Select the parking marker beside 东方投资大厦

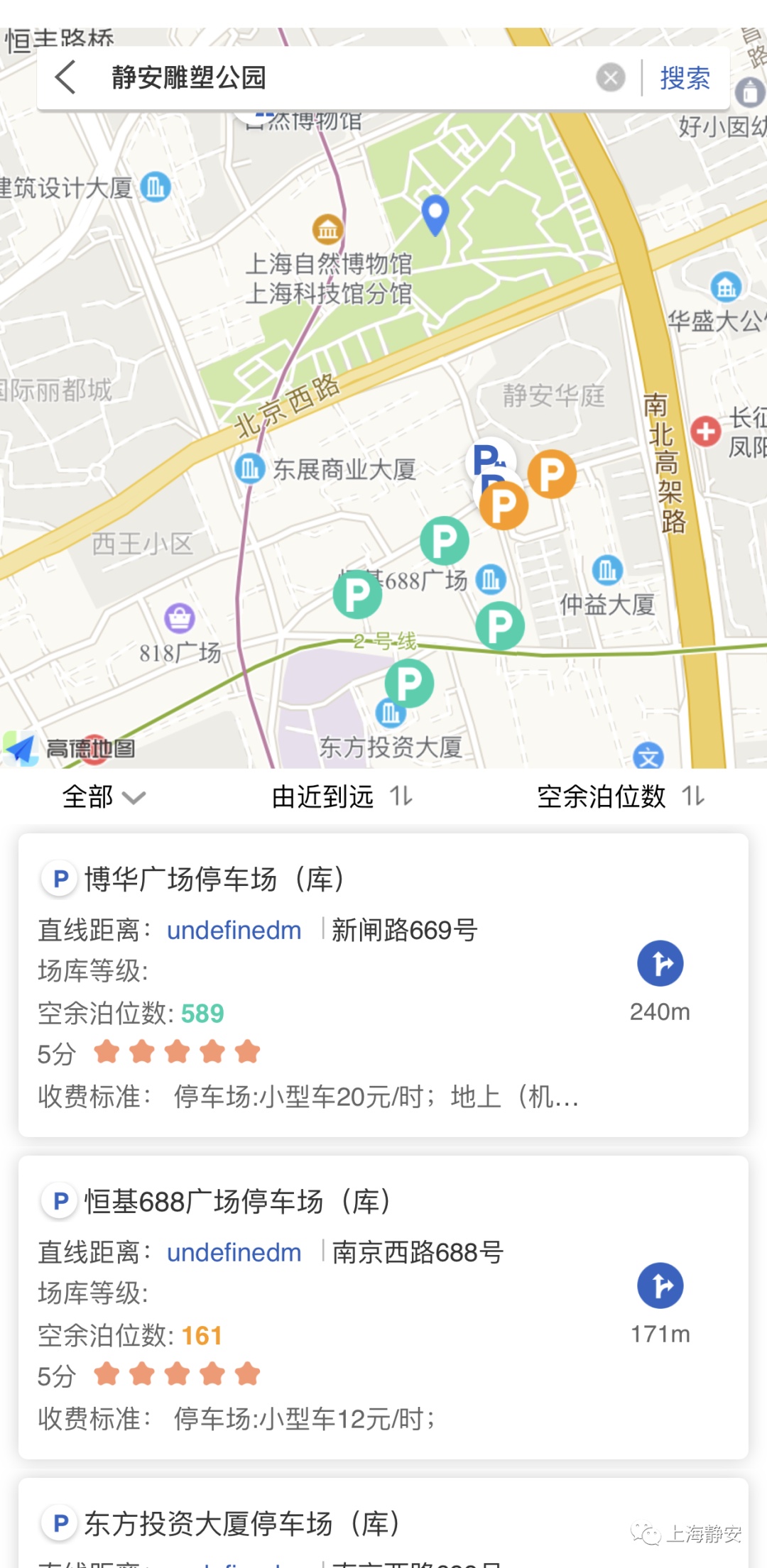[x=409, y=683]
